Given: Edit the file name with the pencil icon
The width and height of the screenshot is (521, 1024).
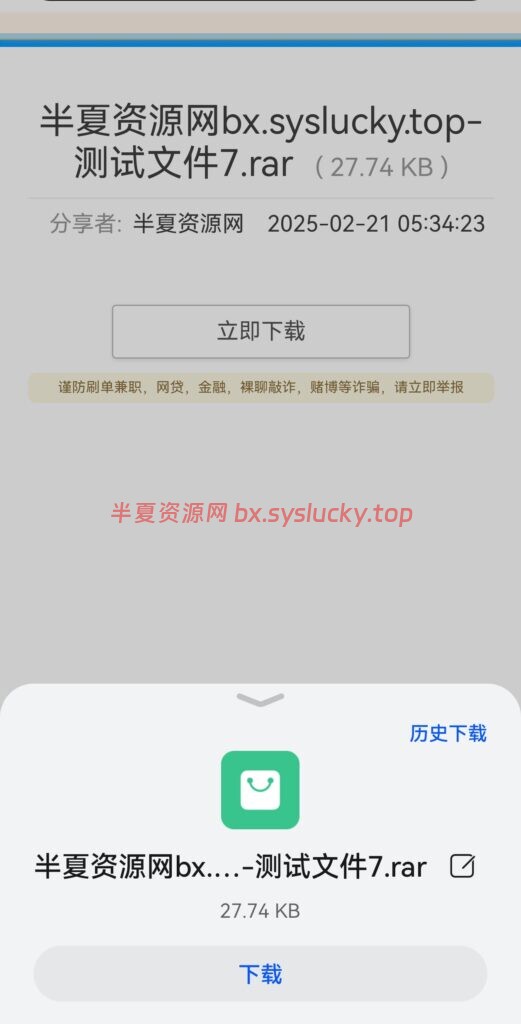Looking at the screenshot, I should (x=462, y=867).
